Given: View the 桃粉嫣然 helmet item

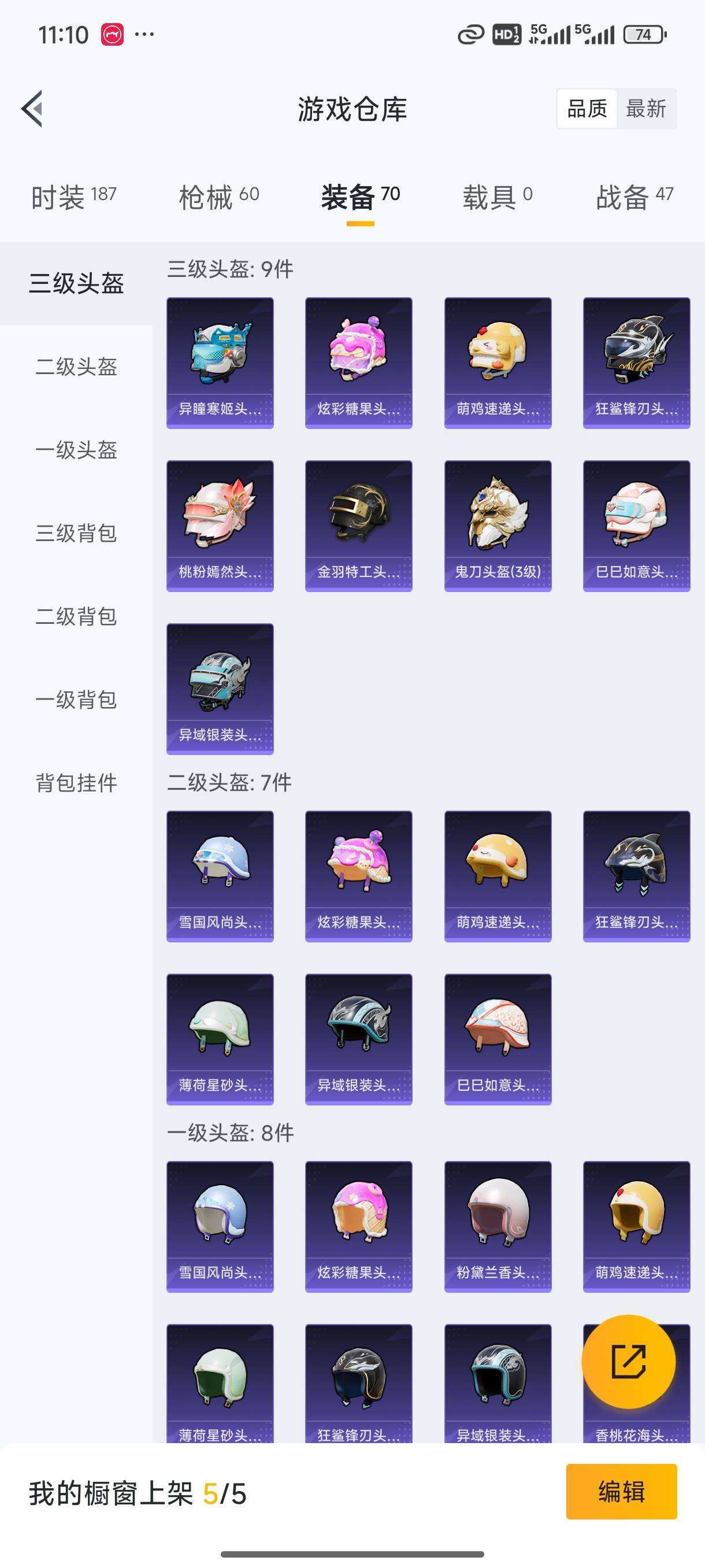Looking at the screenshot, I should pyautogui.click(x=220, y=526).
